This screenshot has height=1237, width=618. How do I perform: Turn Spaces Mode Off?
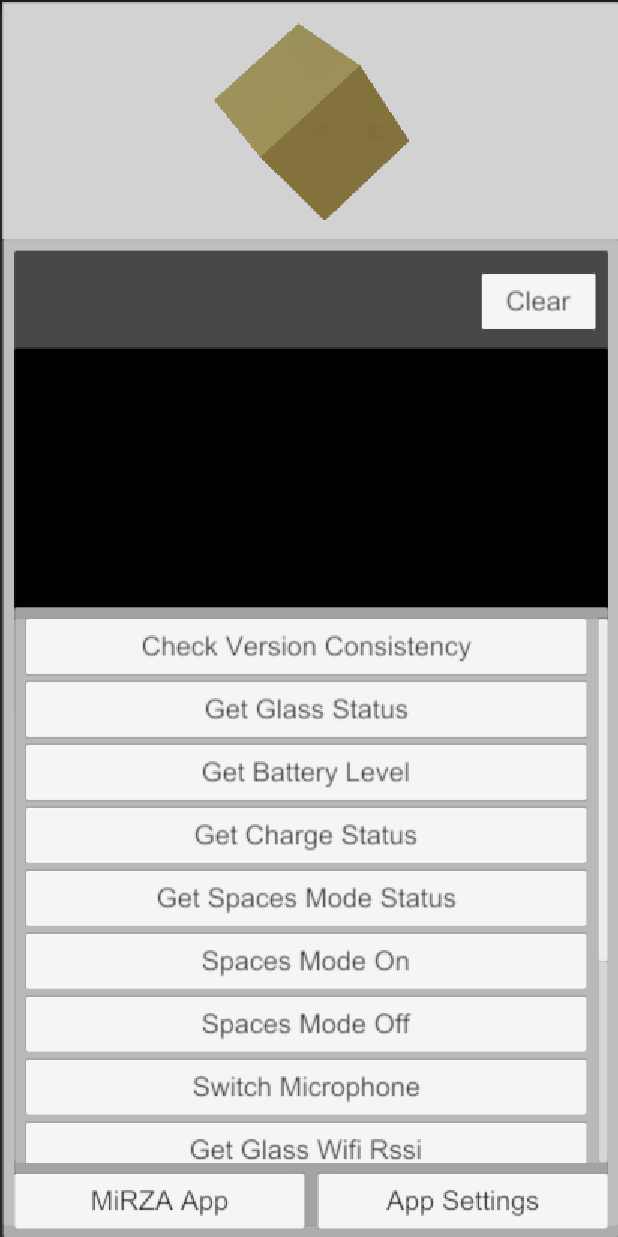[306, 1025]
